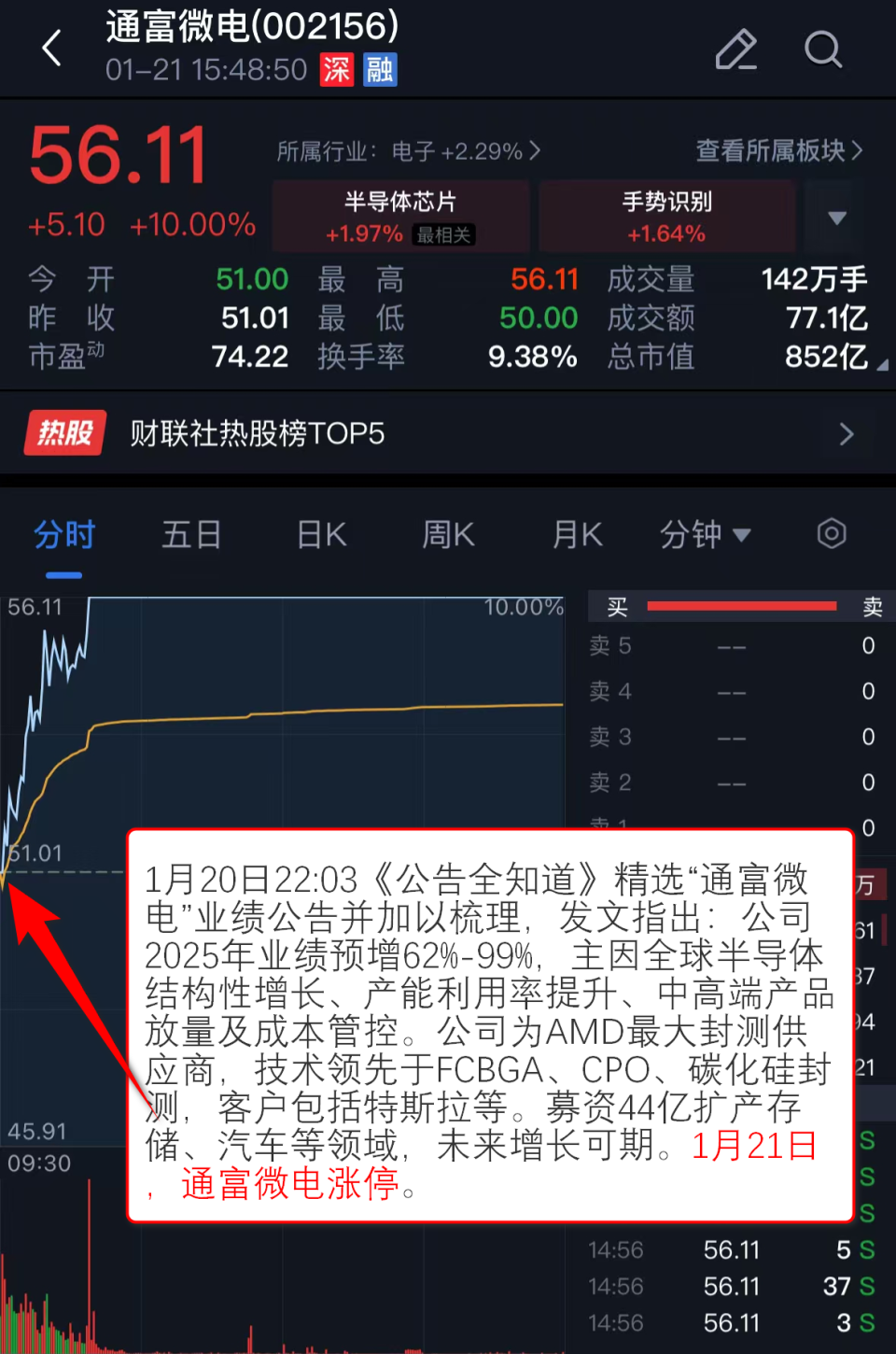The image size is (896, 1354).
Task: Select the edit/pen icon in the top bar
Action: 736,50
